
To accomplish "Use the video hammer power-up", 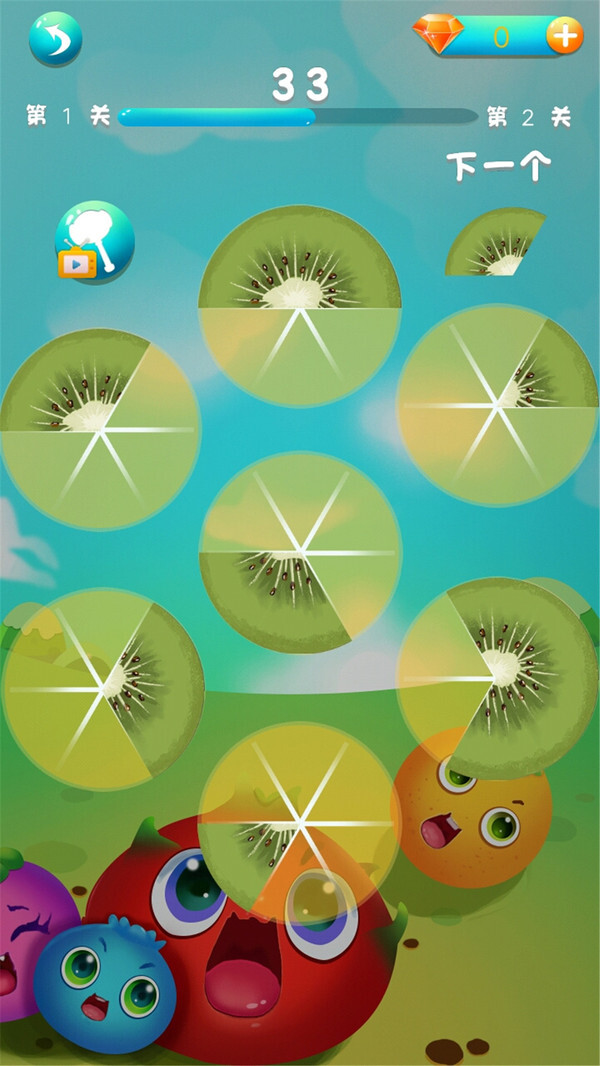I will point(94,242).
